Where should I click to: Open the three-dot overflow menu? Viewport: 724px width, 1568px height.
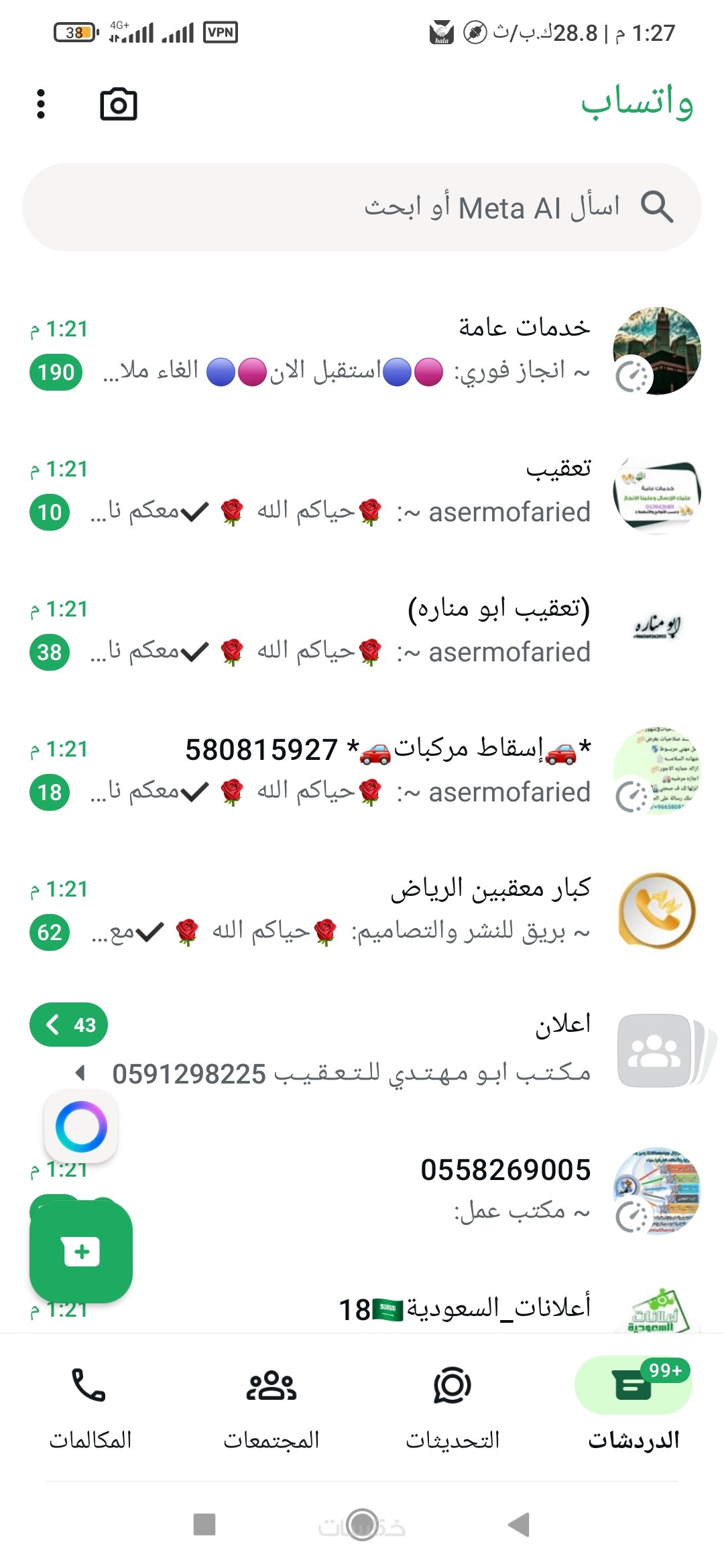pos(41,105)
